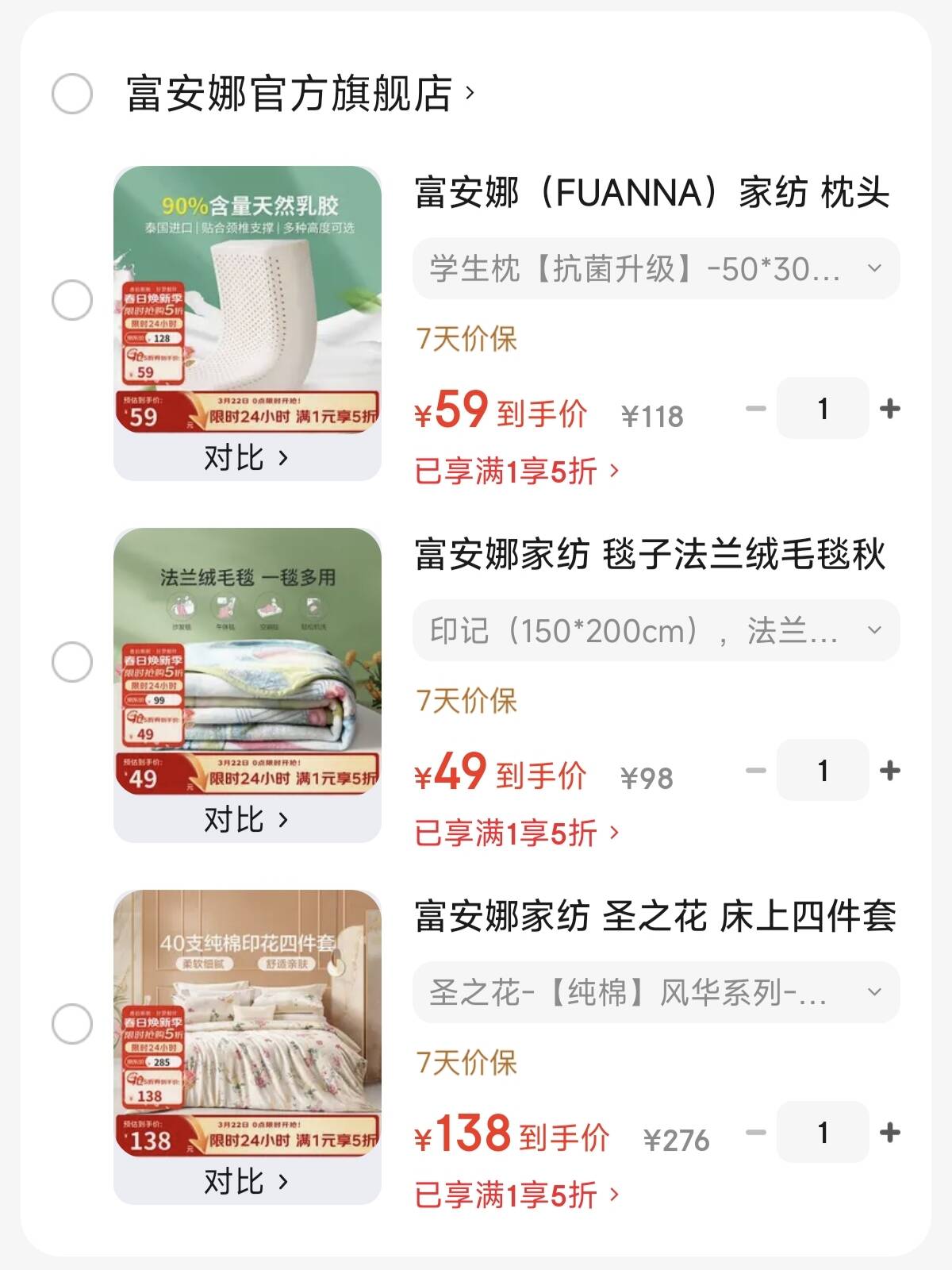Screen dimensions: 952x1270
Task: Select the 枕头 pillow item checkbox
Action: pos(72,300)
